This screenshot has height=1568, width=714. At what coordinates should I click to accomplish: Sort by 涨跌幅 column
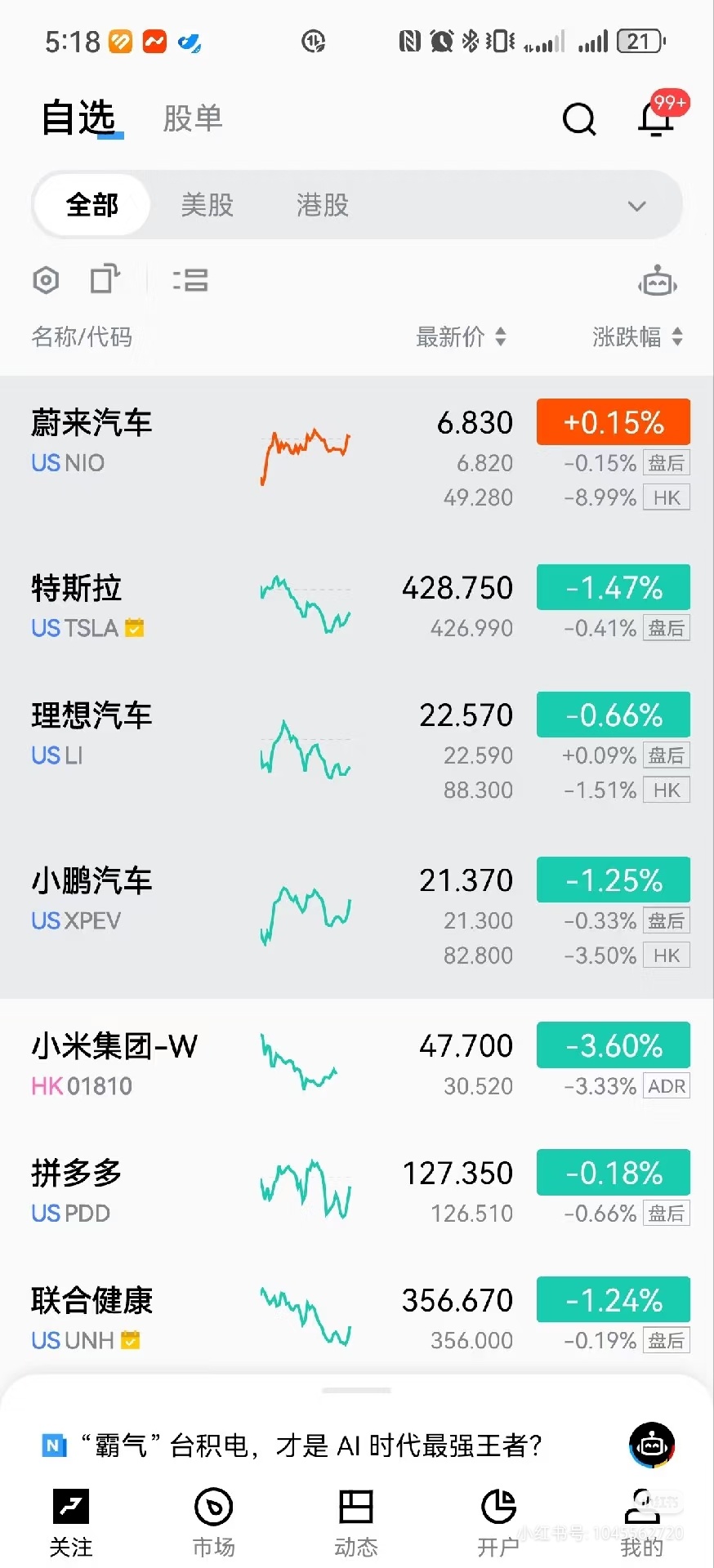coord(637,336)
